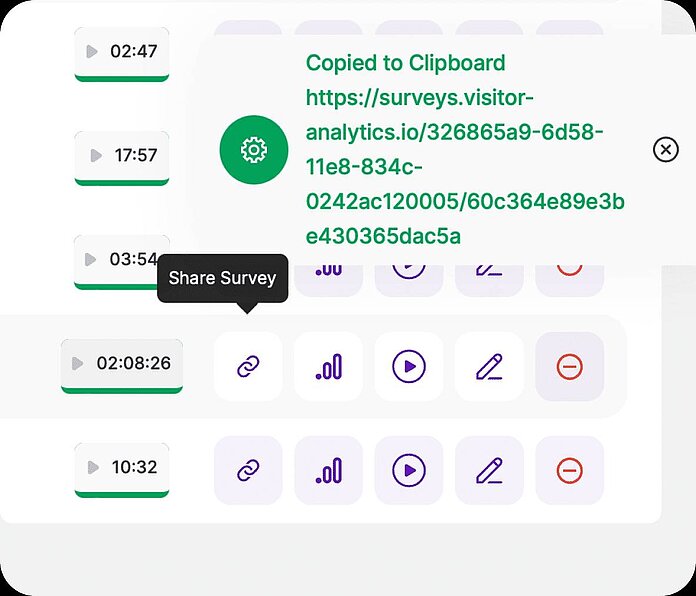Image resolution: width=696 pixels, height=596 pixels.
Task: Tap the 02:47 duration chip
Action: 122,51
